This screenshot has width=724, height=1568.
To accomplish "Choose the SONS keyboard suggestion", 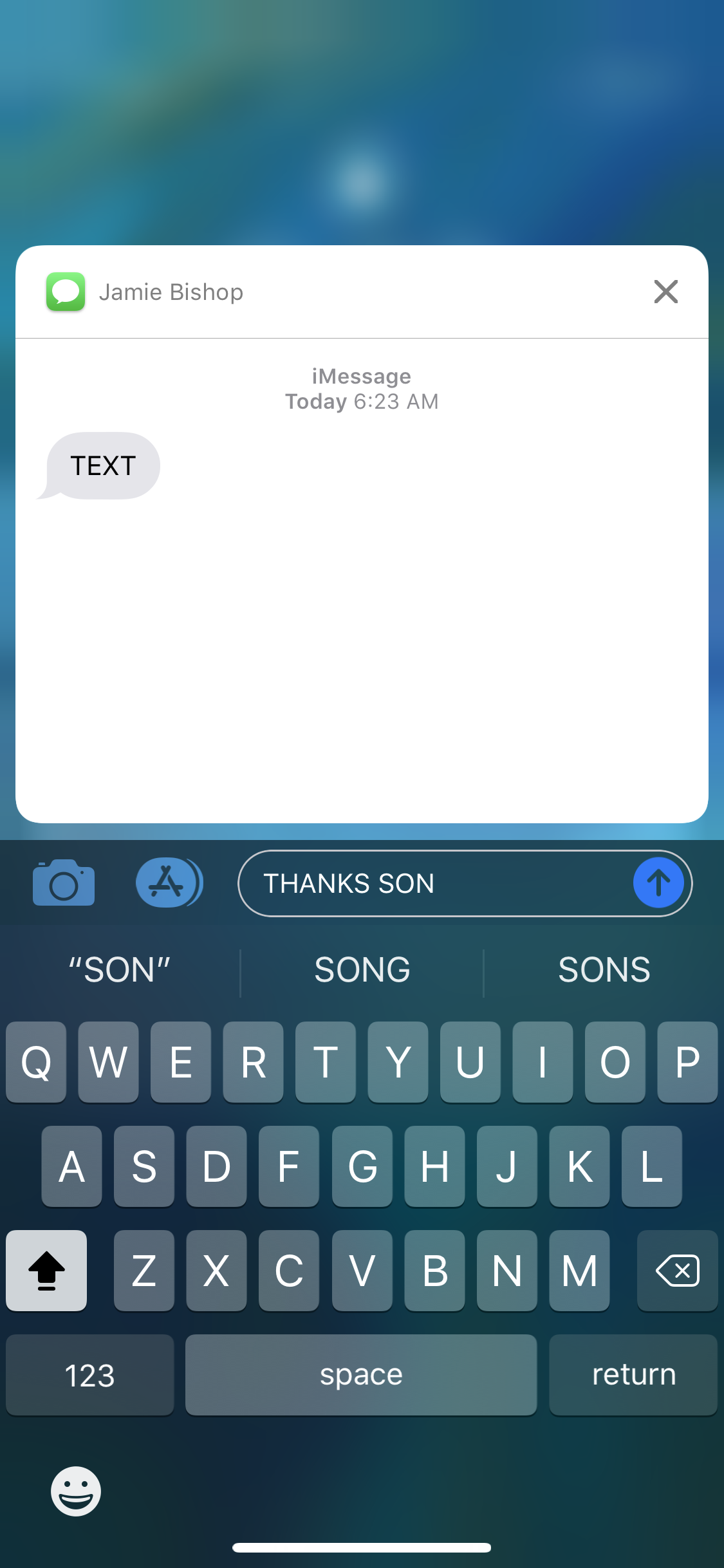I will pyautogui.click(x=604, y=970).
